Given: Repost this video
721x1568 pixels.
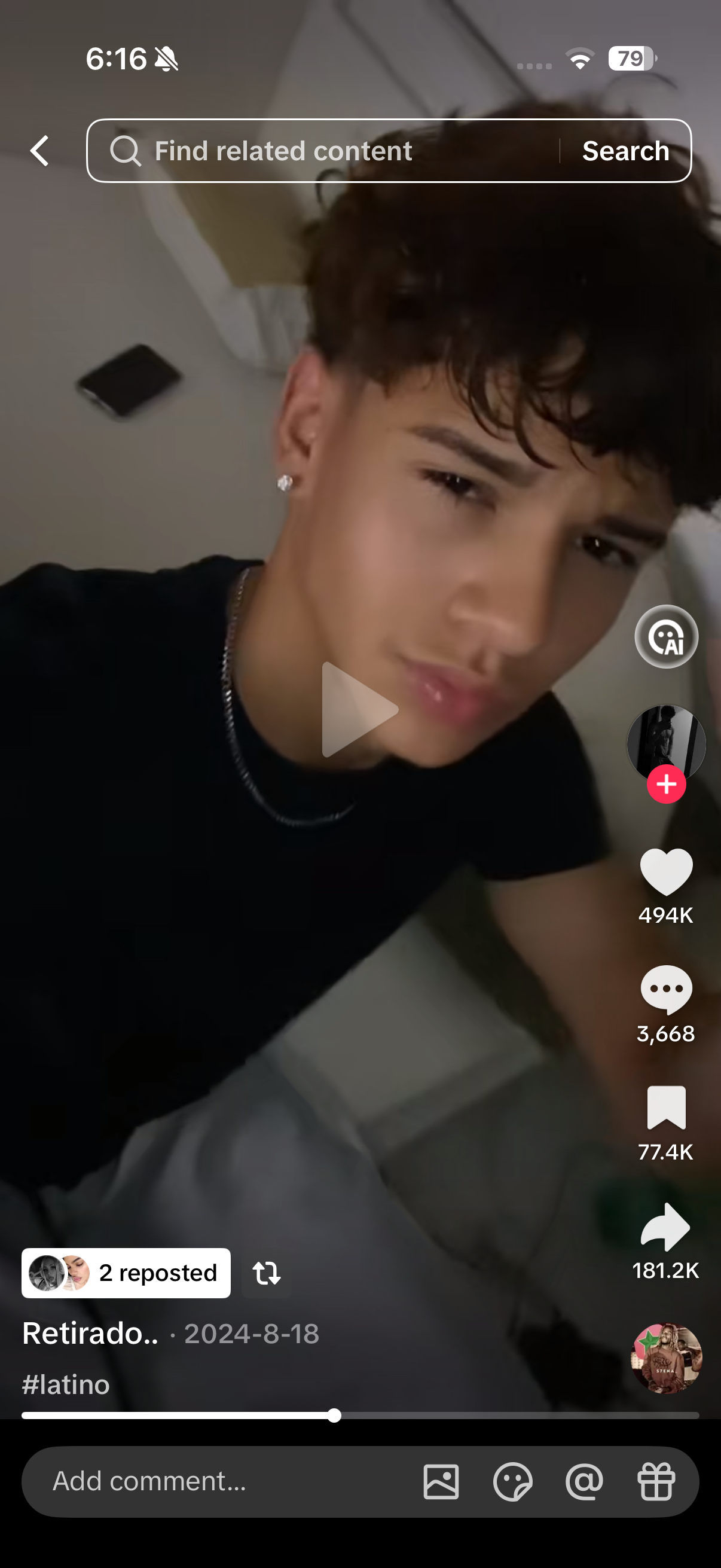Looking at the screenshot, I should pos(267,1273).
